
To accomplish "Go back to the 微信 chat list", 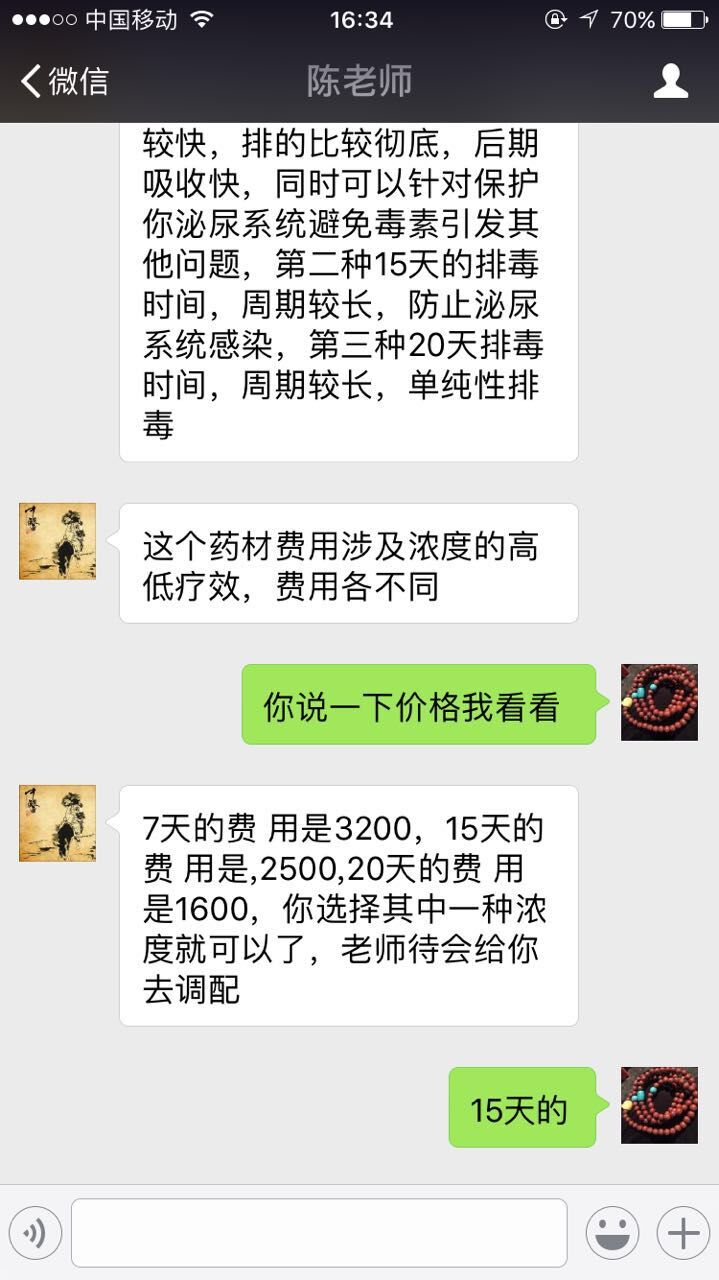I will [x=64, y=81].
